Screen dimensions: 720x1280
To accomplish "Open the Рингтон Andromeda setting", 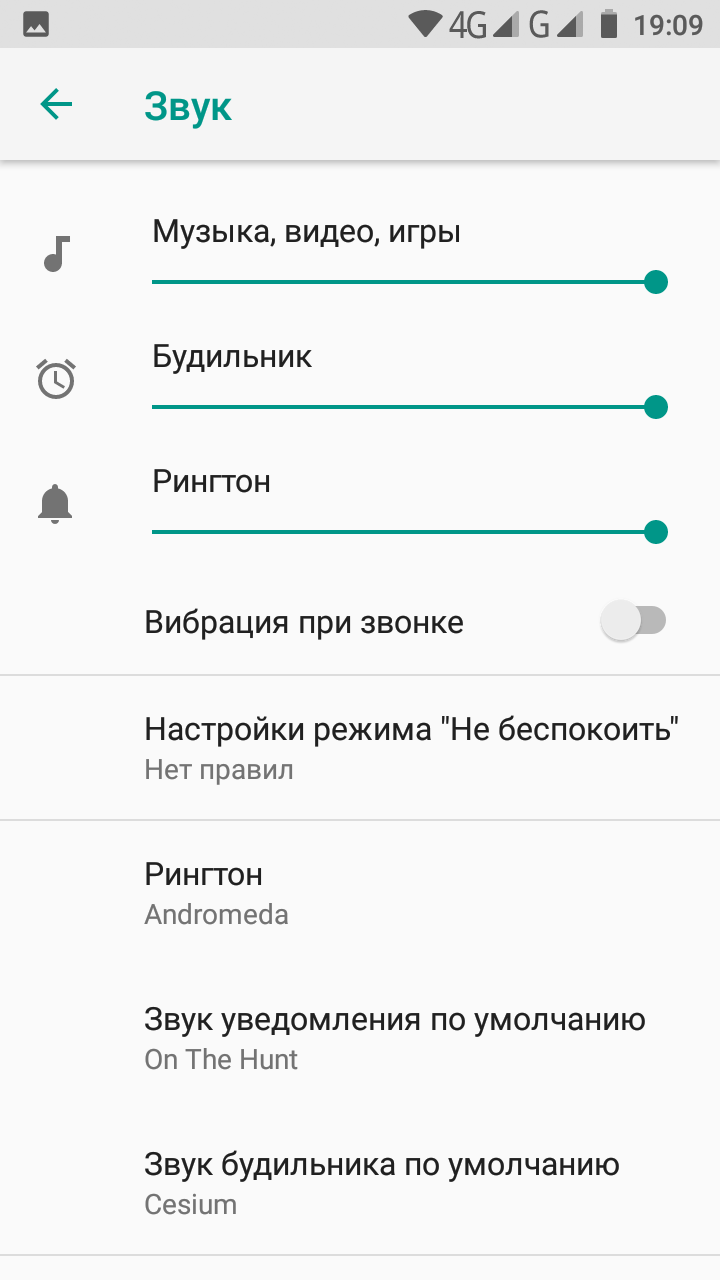I will click(x=360, y=893).
